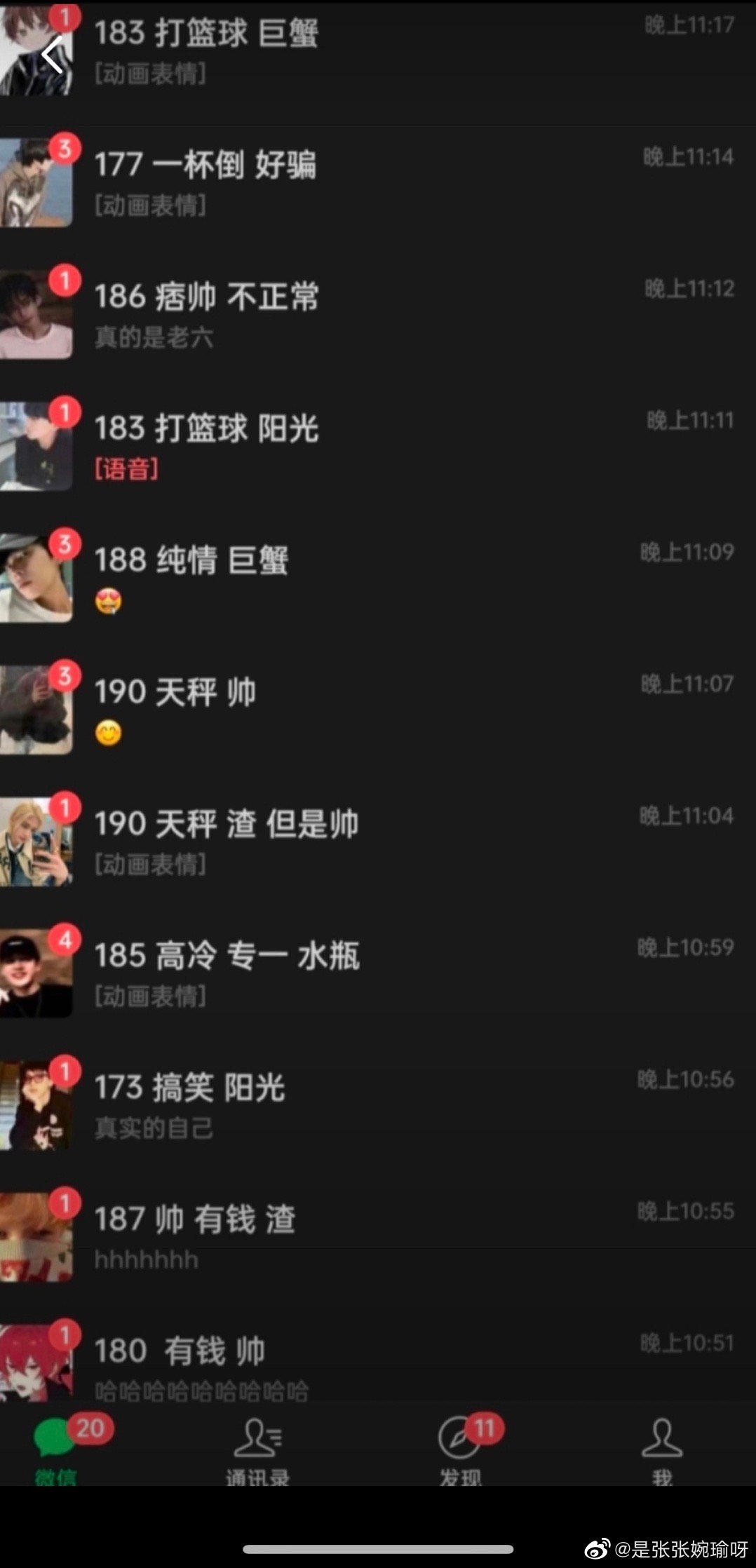Open the chat 190 天秤 渣 但是帅
This screenshot has height=1568, width=756.
(x=379, y=842)
